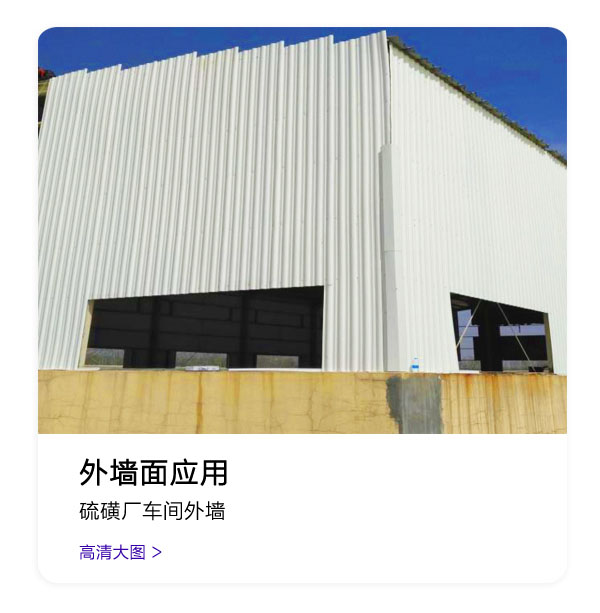Open the 外墙面应用 factory wall photo
The image size is (600, 613).
(302, 230)
